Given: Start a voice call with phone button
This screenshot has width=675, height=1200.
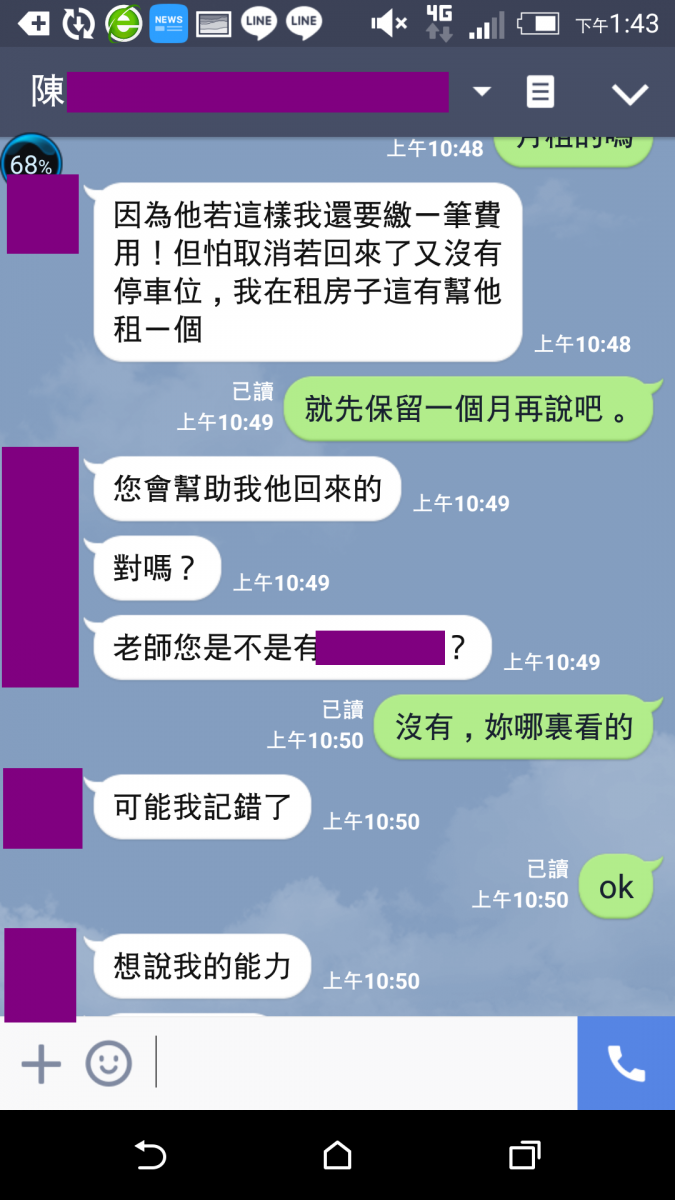Looking at the screenshot, I should (626, 1063).
